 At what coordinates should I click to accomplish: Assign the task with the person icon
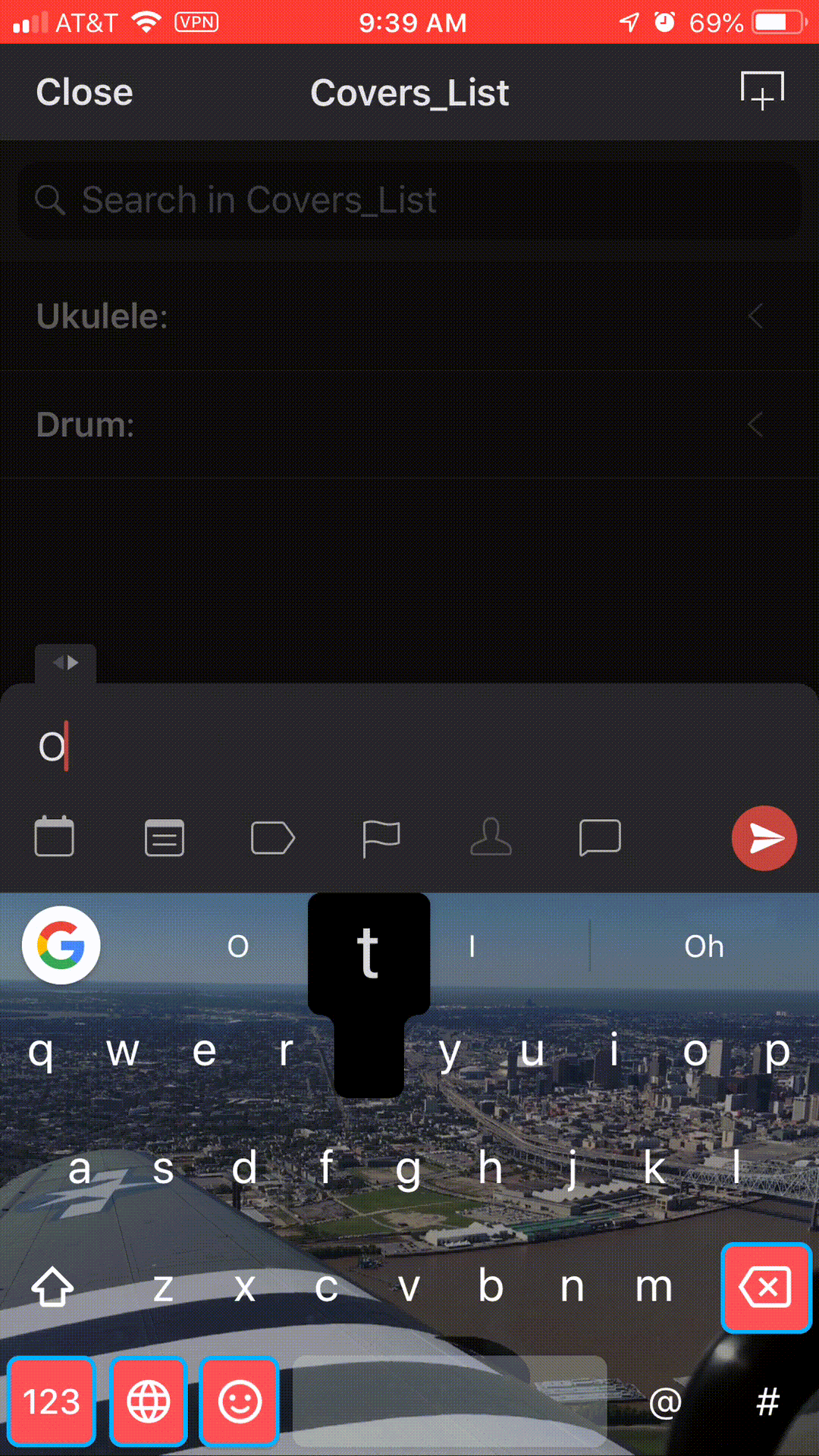tap(491, 837)
